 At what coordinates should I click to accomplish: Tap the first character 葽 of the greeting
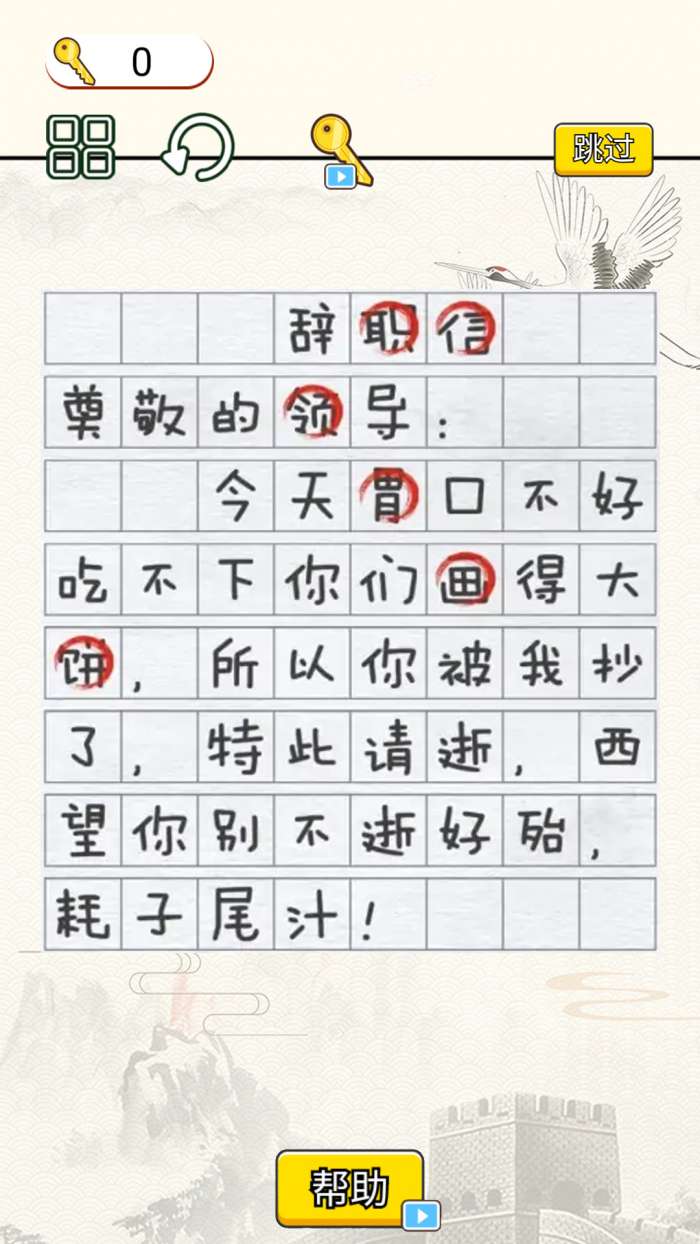83,411
